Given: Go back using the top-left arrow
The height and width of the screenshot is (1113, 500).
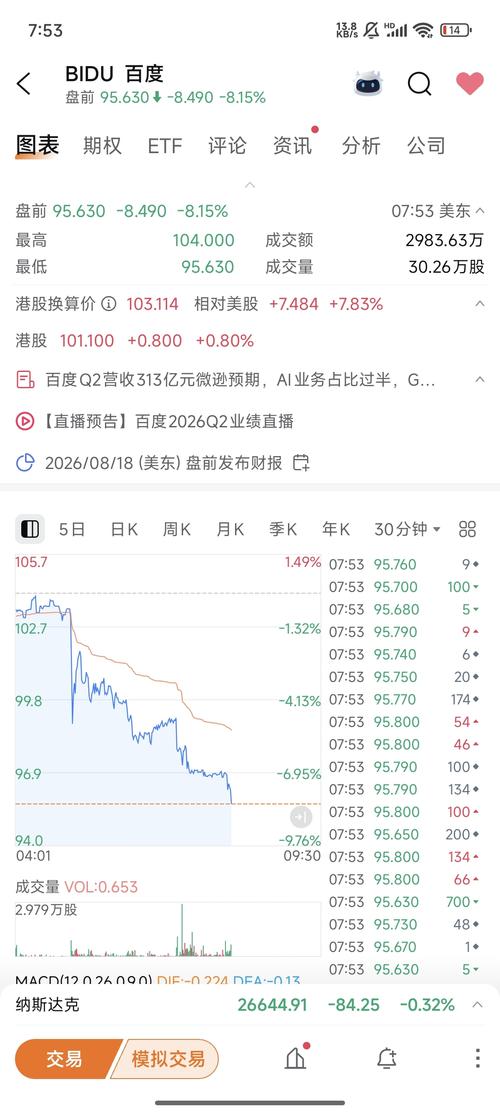Looking at the screenshot, I should click(24, 84).
